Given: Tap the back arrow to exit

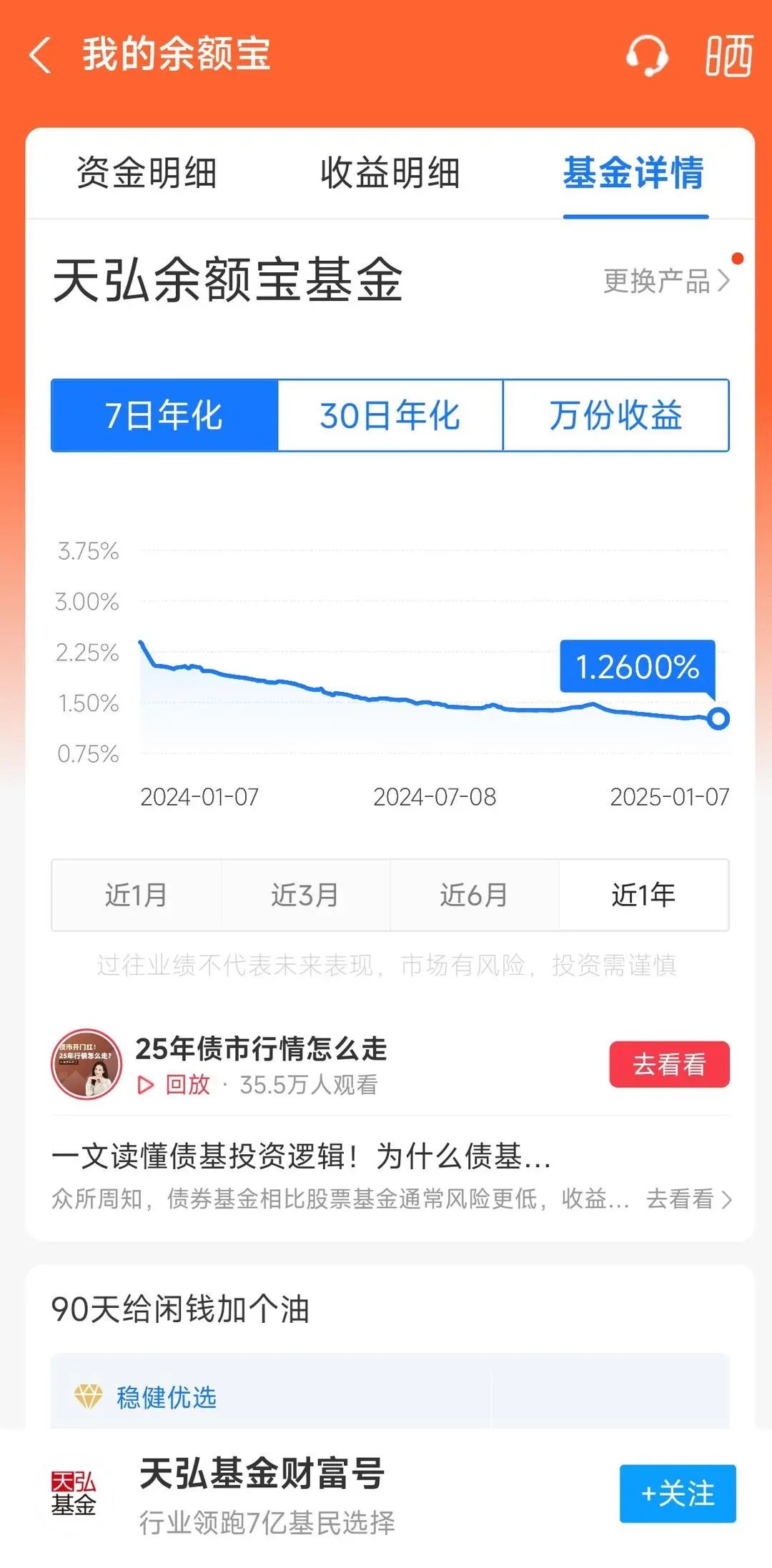Looking at the screenshot, I should tap(43, 56).
